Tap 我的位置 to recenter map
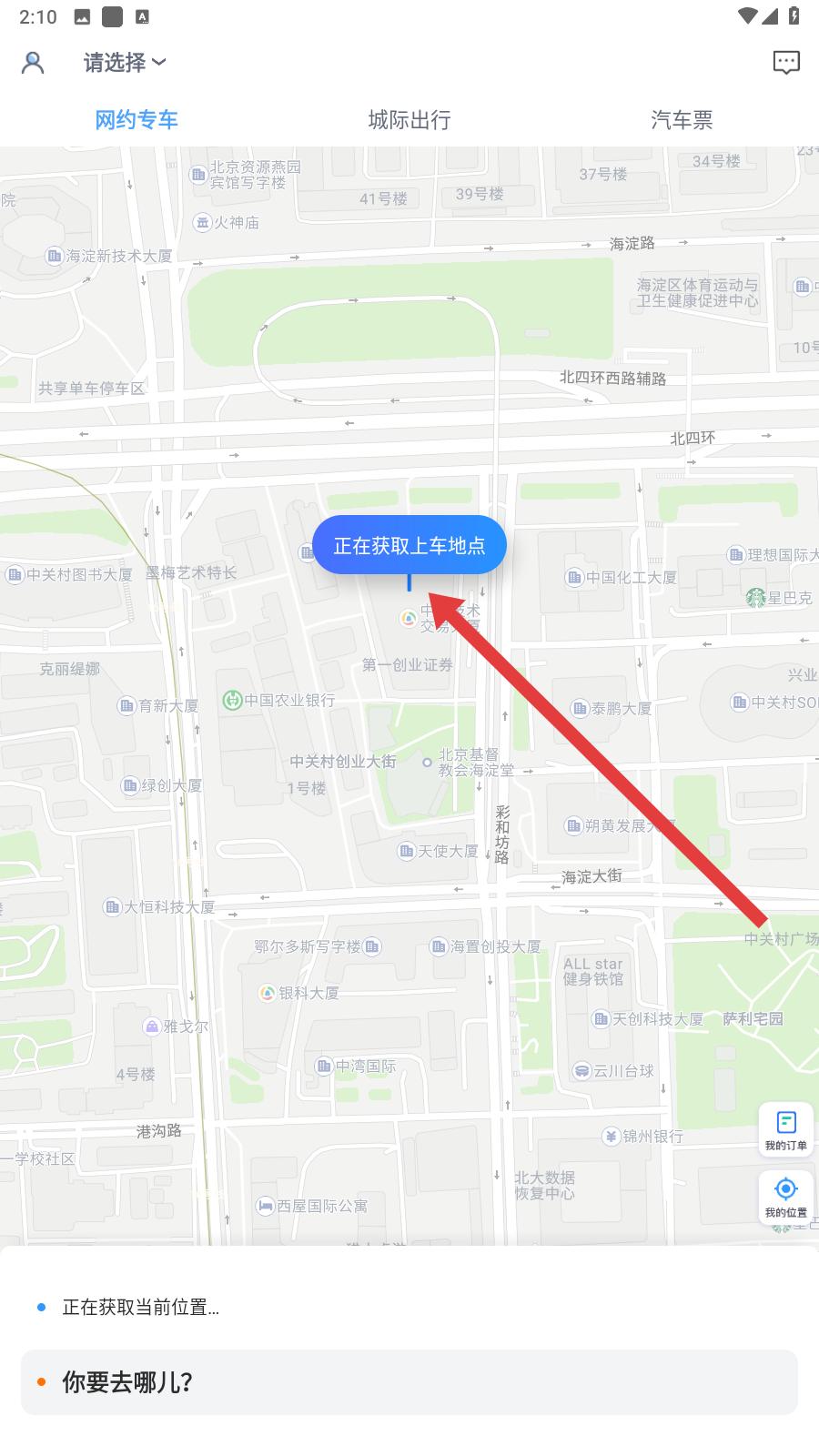The image size is (819, 1456). pos(785,1197)
